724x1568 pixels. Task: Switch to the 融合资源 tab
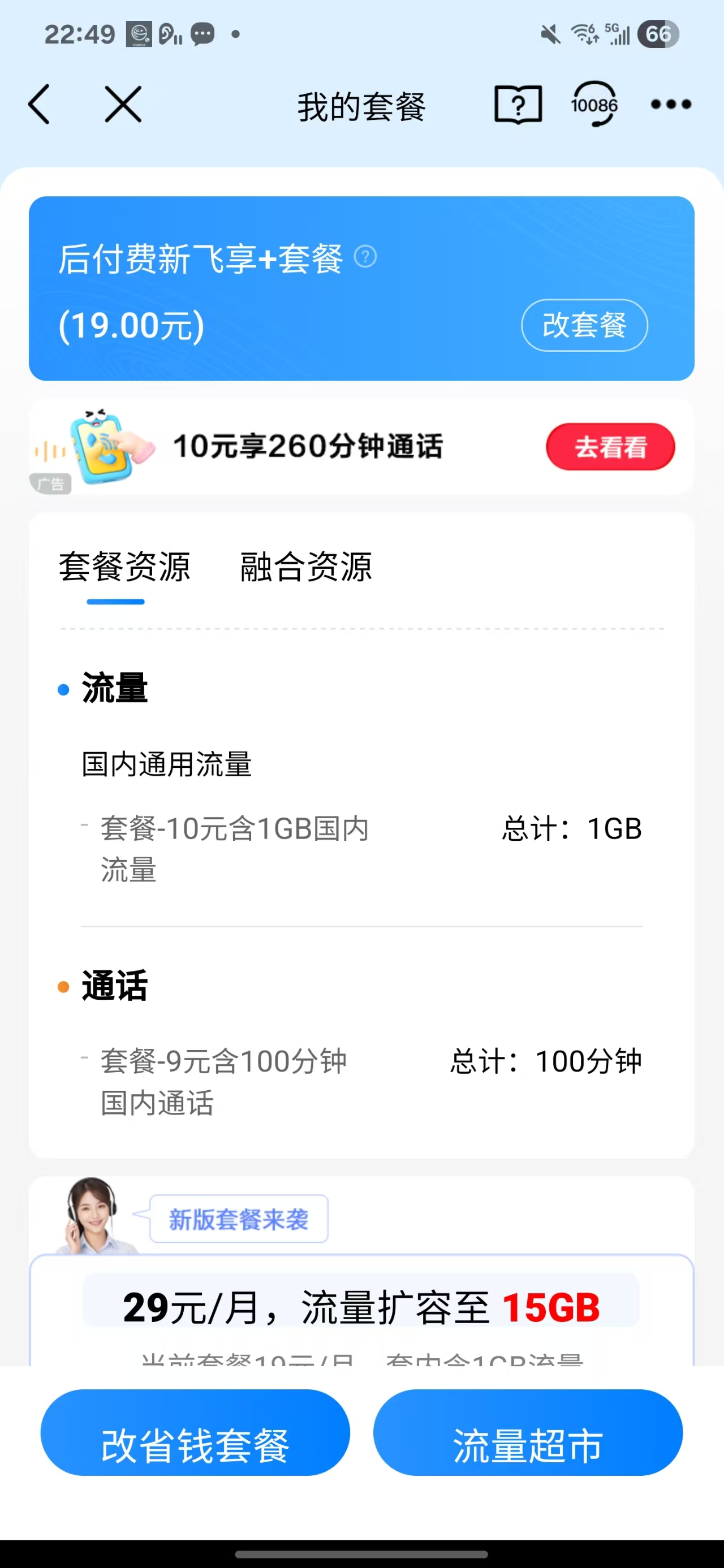coord(305,567)
